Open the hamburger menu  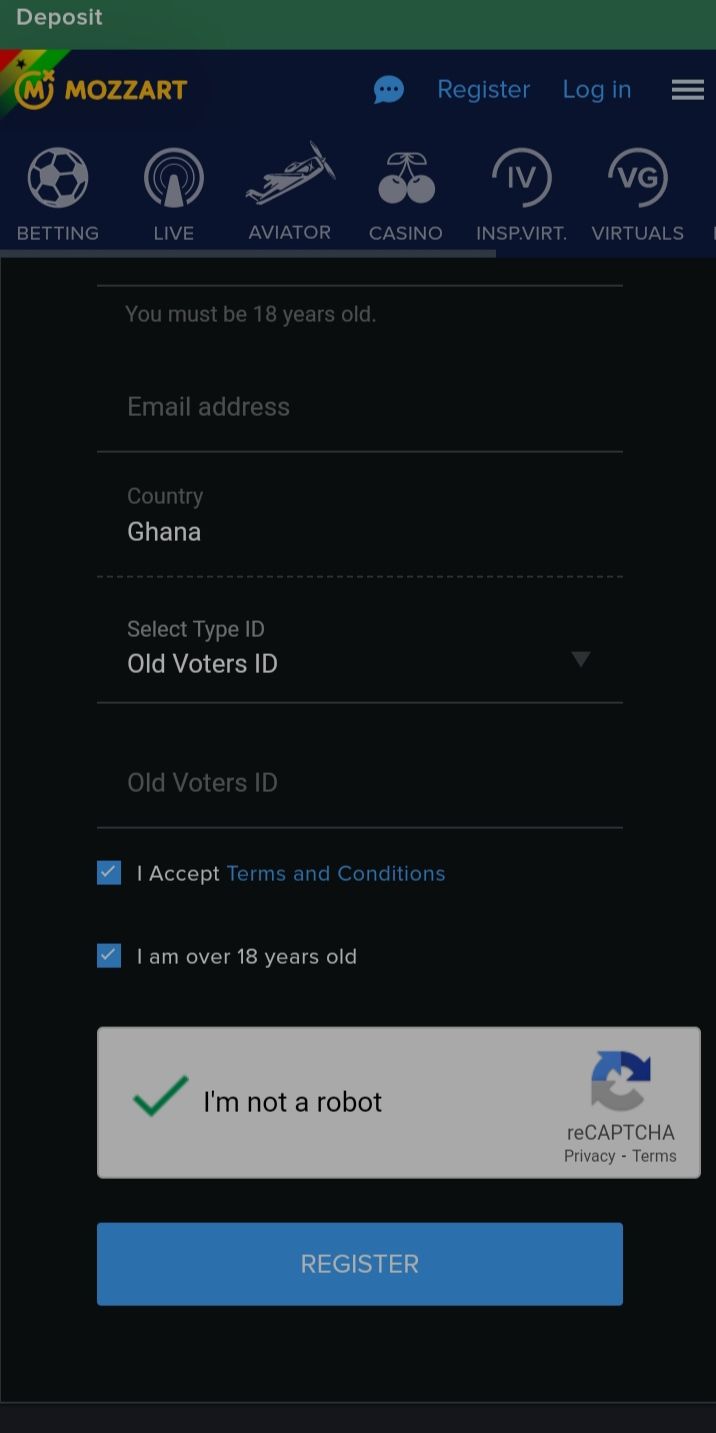tap(688, 90)
